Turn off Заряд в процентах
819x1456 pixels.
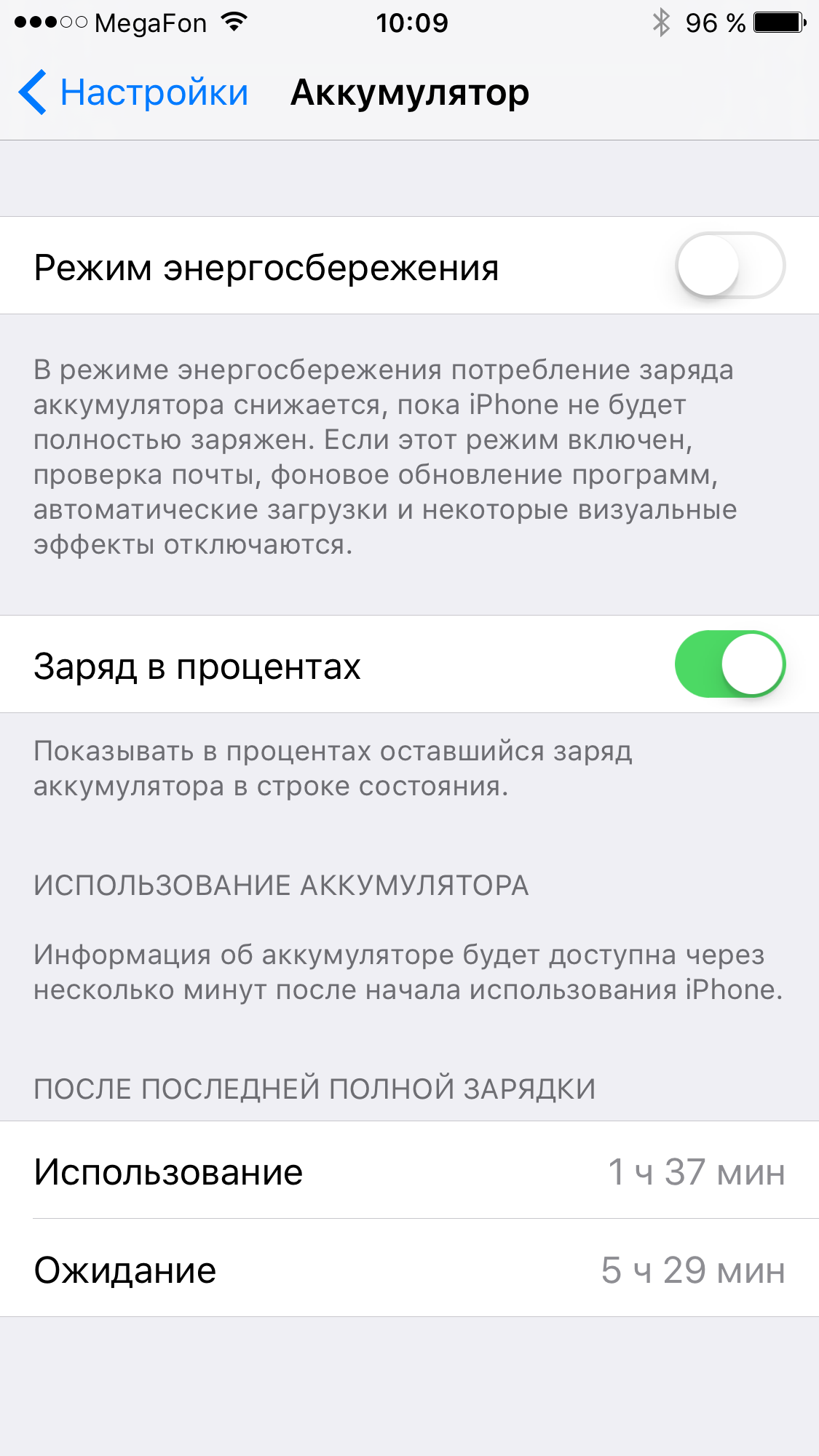tap(729, 664)
